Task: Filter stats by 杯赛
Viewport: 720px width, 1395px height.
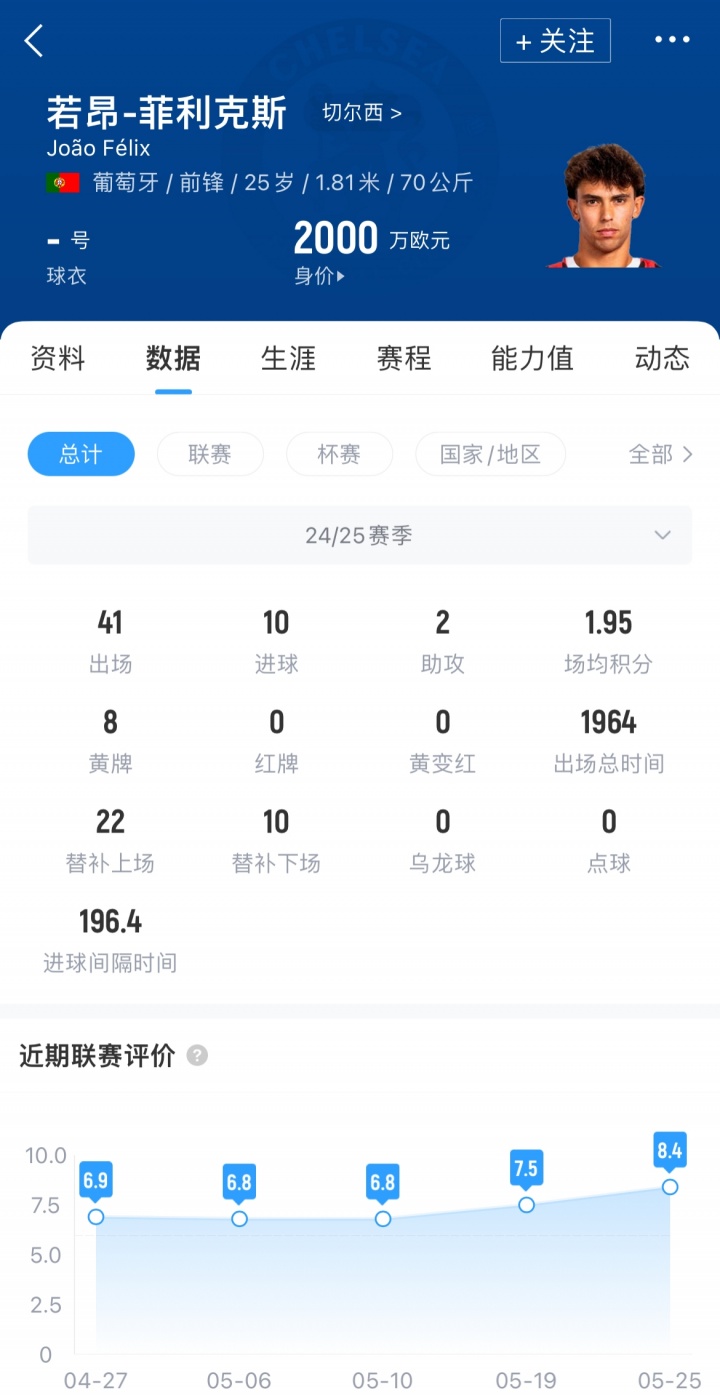Action: click(339, 454)
